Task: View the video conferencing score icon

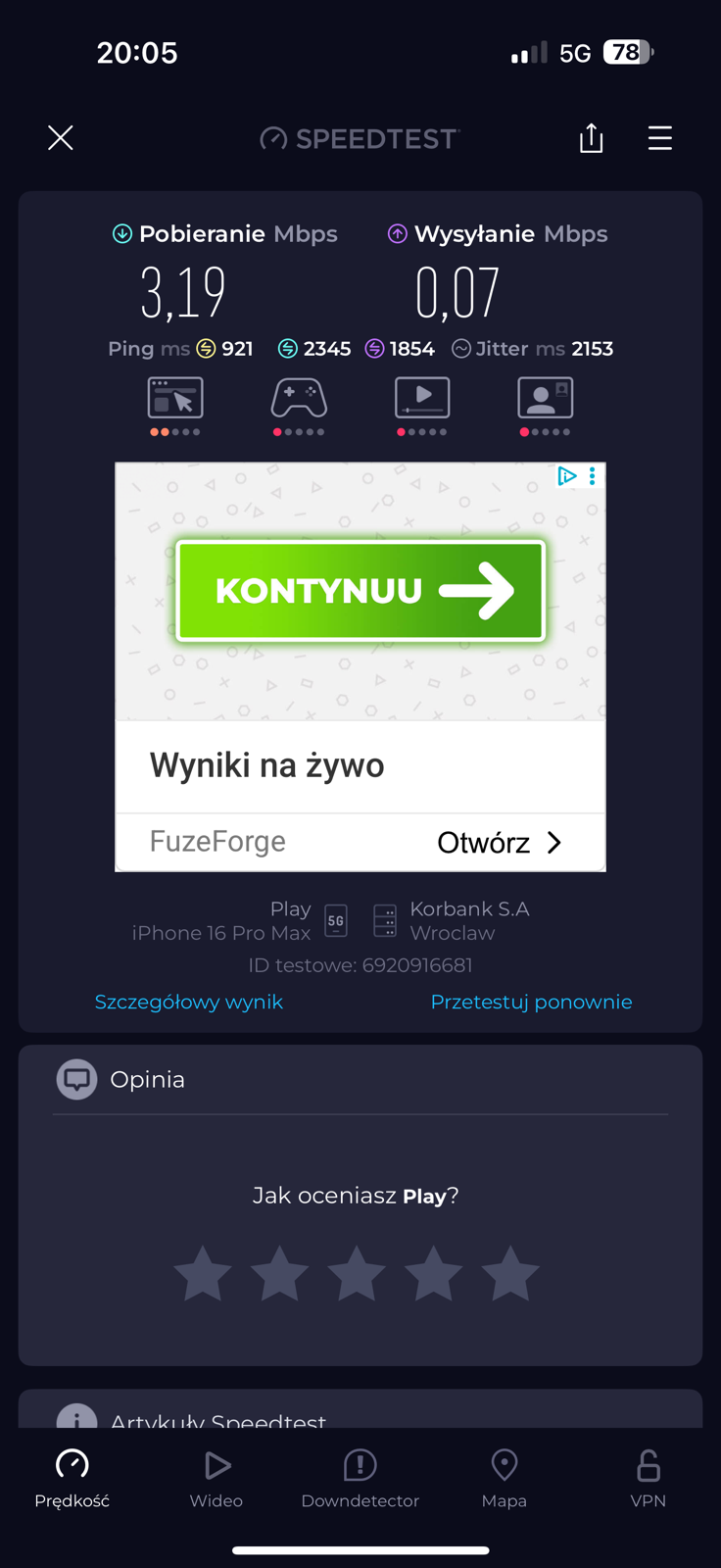Action: [x=546, y=399]
